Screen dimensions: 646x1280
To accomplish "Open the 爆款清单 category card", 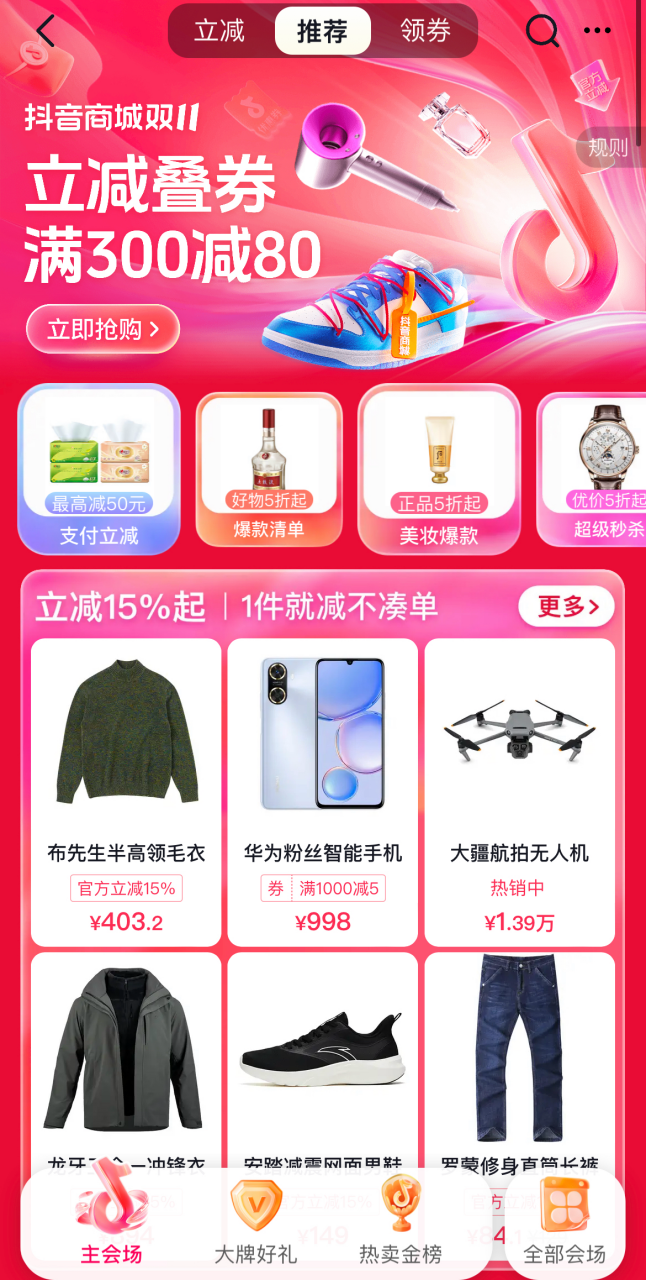I will tap(269, 470).
